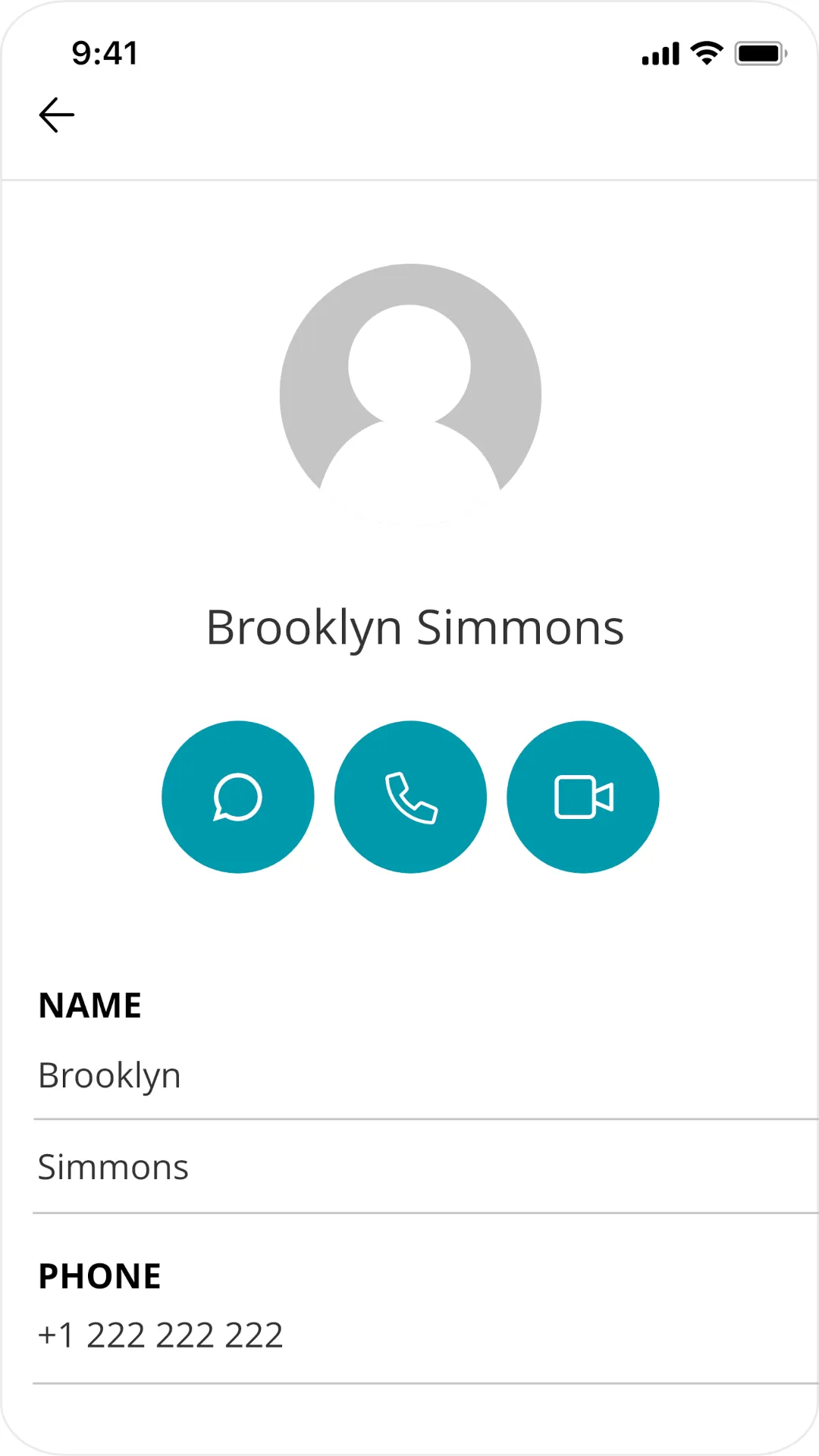Message Brooklyn Simmons via chat button
Screen dimensions: 819x1456
pyautogui.click(x=238, y=797)
